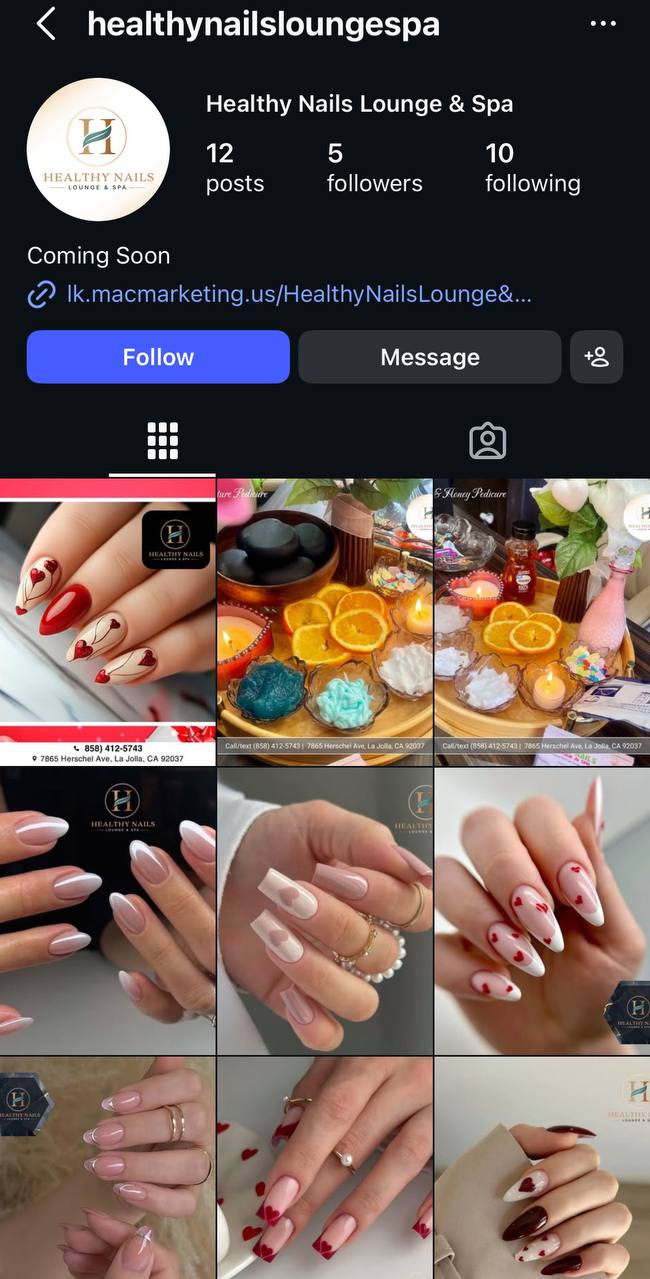Follow Healthy Nails Lounge & Spa

[x=158, y=357]
